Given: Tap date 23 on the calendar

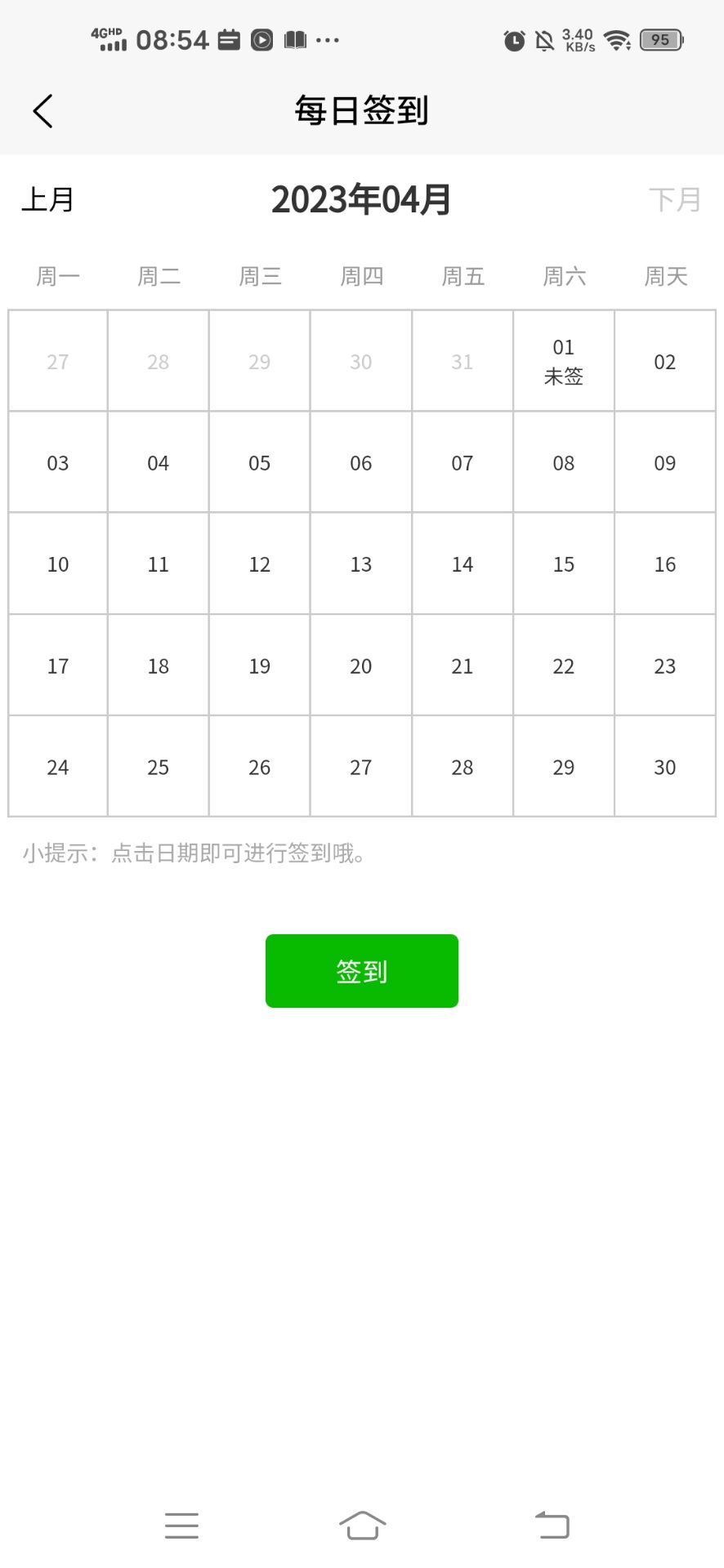Looking at the screenshot, I should [x=665, y=666].
